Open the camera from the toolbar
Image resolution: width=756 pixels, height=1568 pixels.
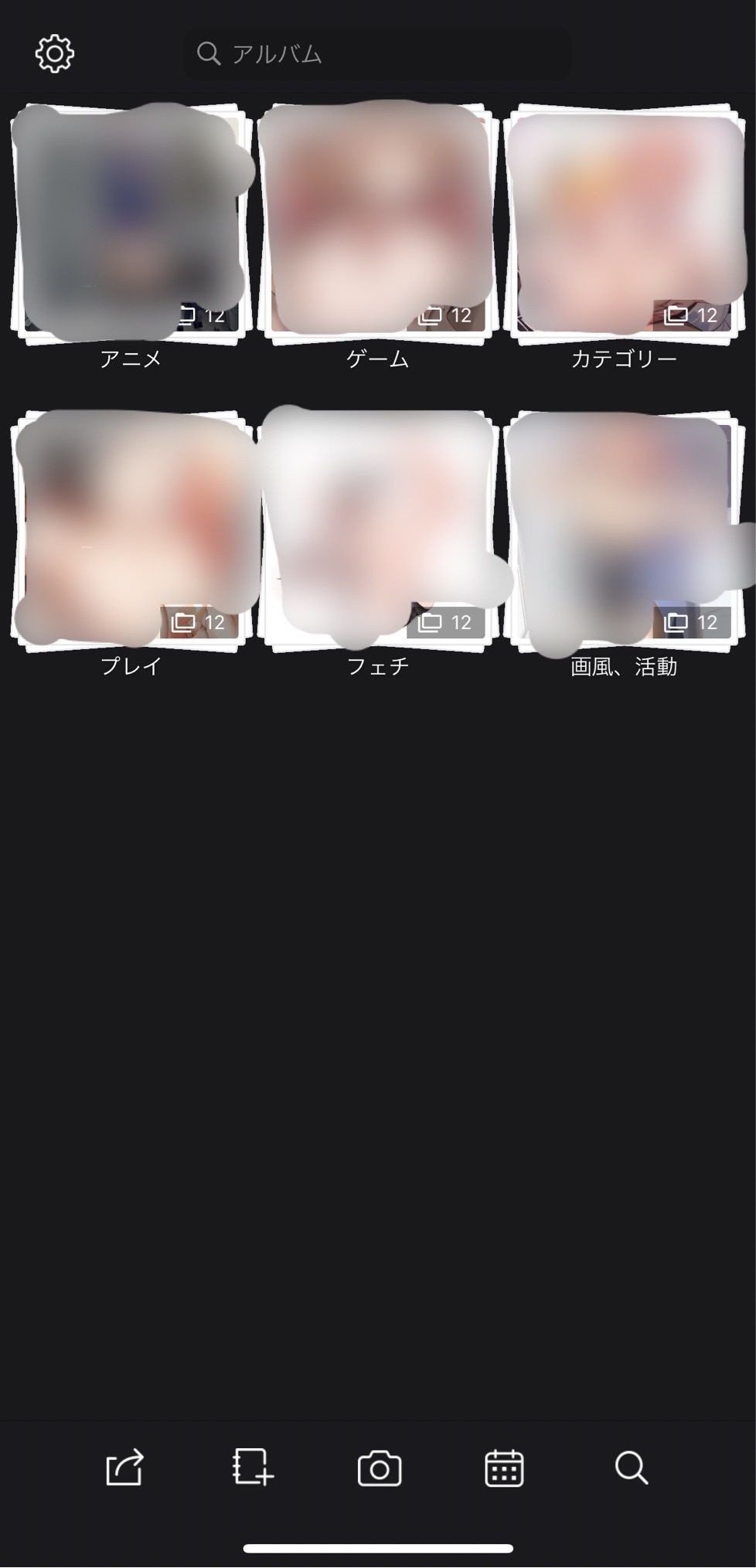(379, 1468)
